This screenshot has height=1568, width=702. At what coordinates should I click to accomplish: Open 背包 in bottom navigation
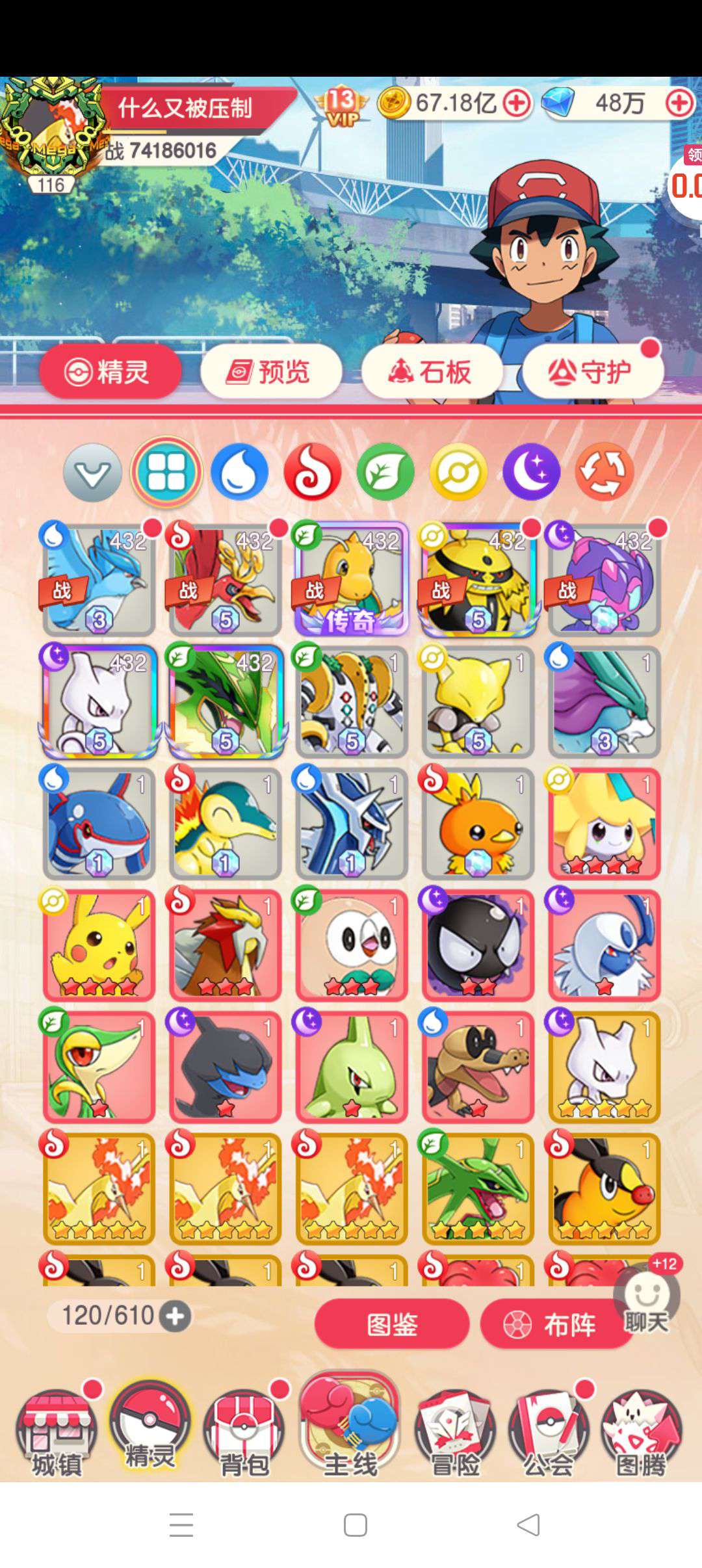pyautogui.click(x=244, y=1433)
